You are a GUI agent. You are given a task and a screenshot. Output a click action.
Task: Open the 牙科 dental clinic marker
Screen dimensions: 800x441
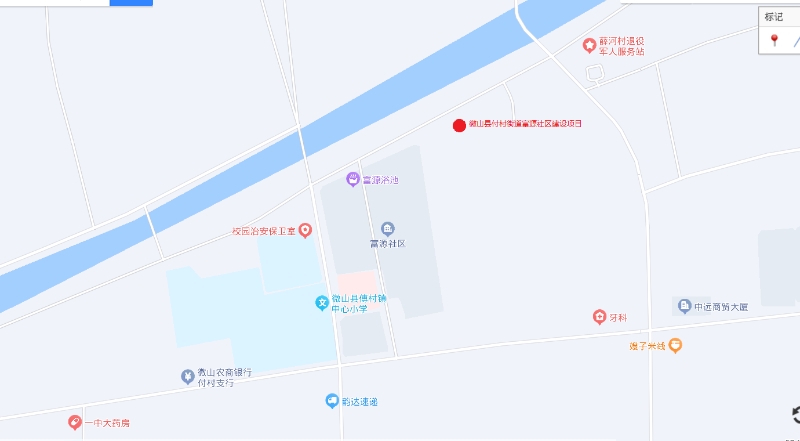tap(599, 317)
